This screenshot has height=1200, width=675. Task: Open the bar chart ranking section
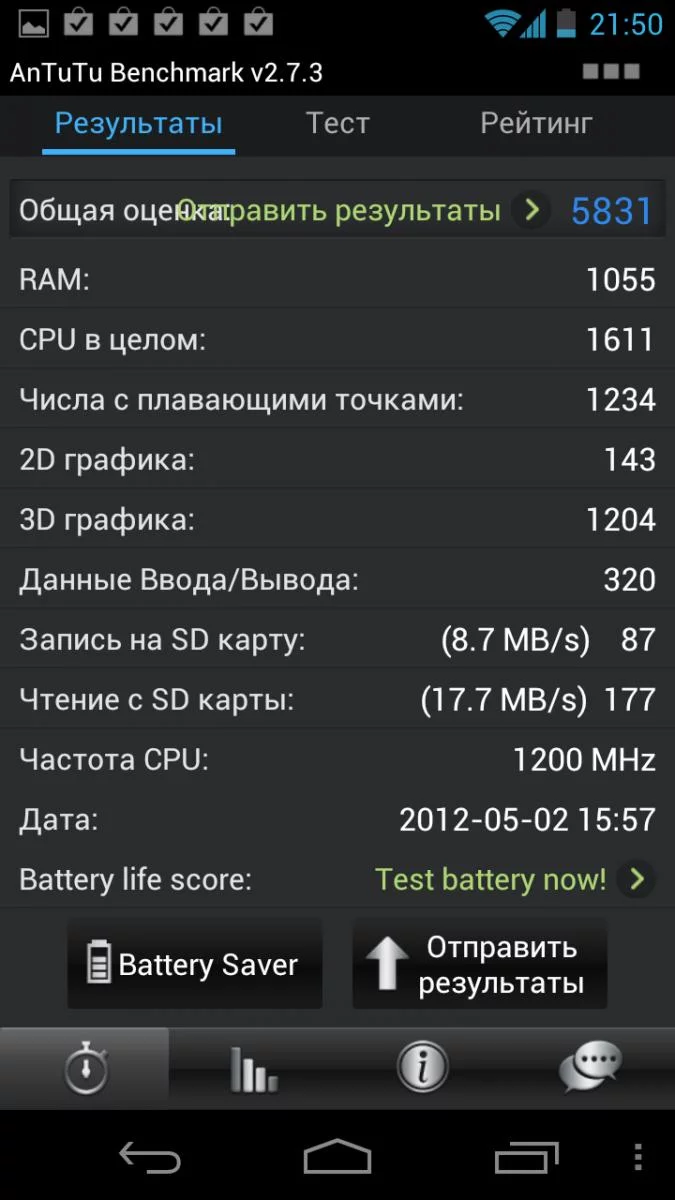click(x=253, y=1068)
